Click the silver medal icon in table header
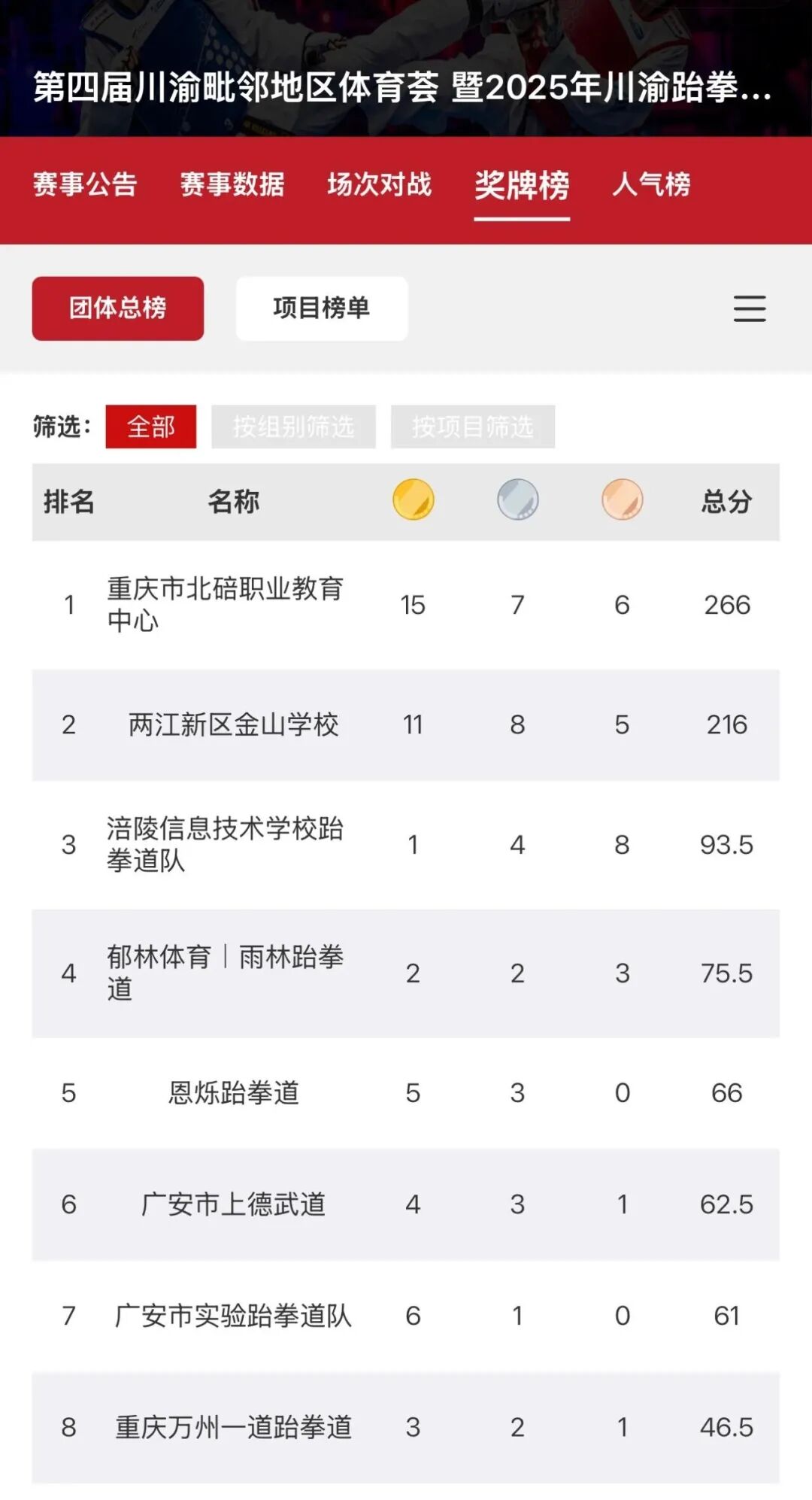The width and height of the screenshot is (812, 1500). (517, 501)
